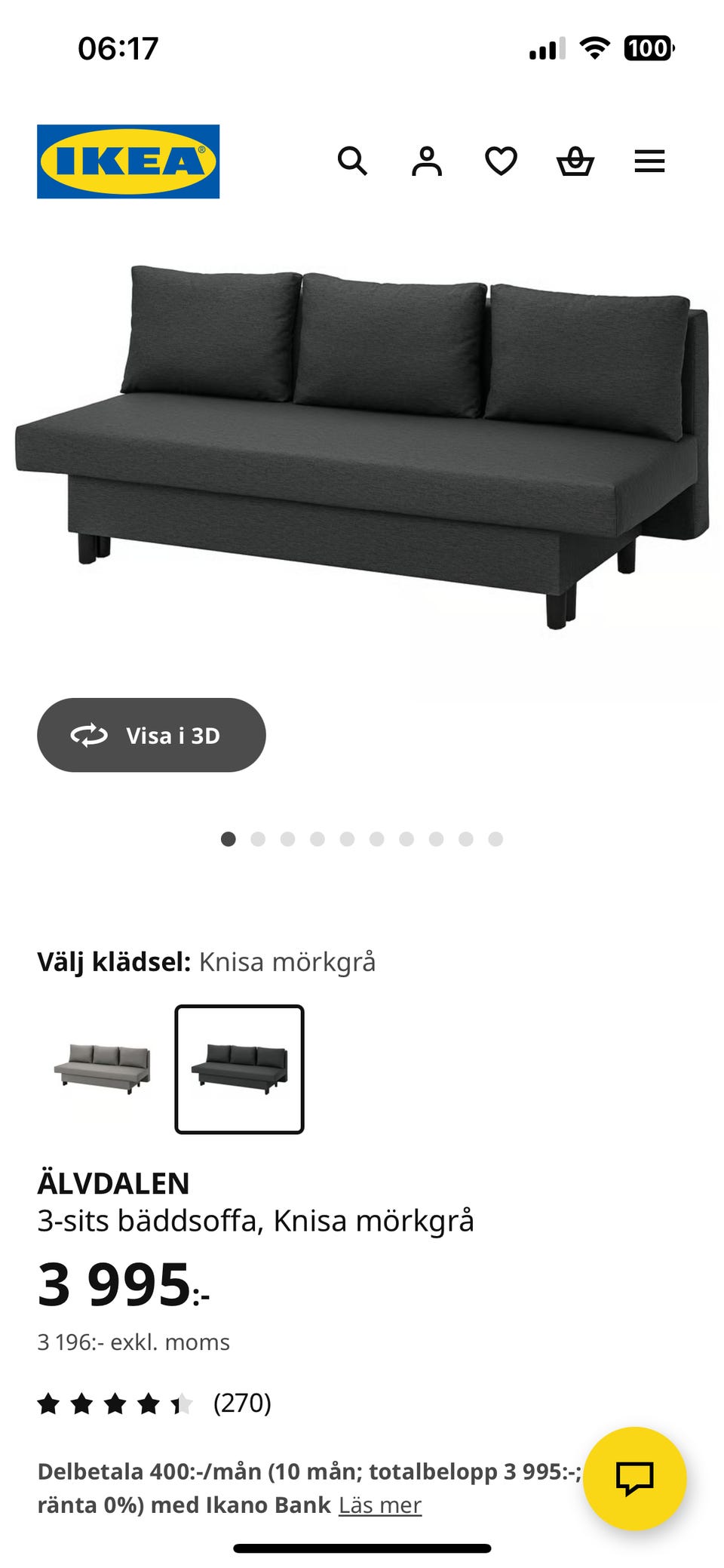Select the dark grey sofa swatch thumbnail
724x1568 pixels.
pos(240,1067)
